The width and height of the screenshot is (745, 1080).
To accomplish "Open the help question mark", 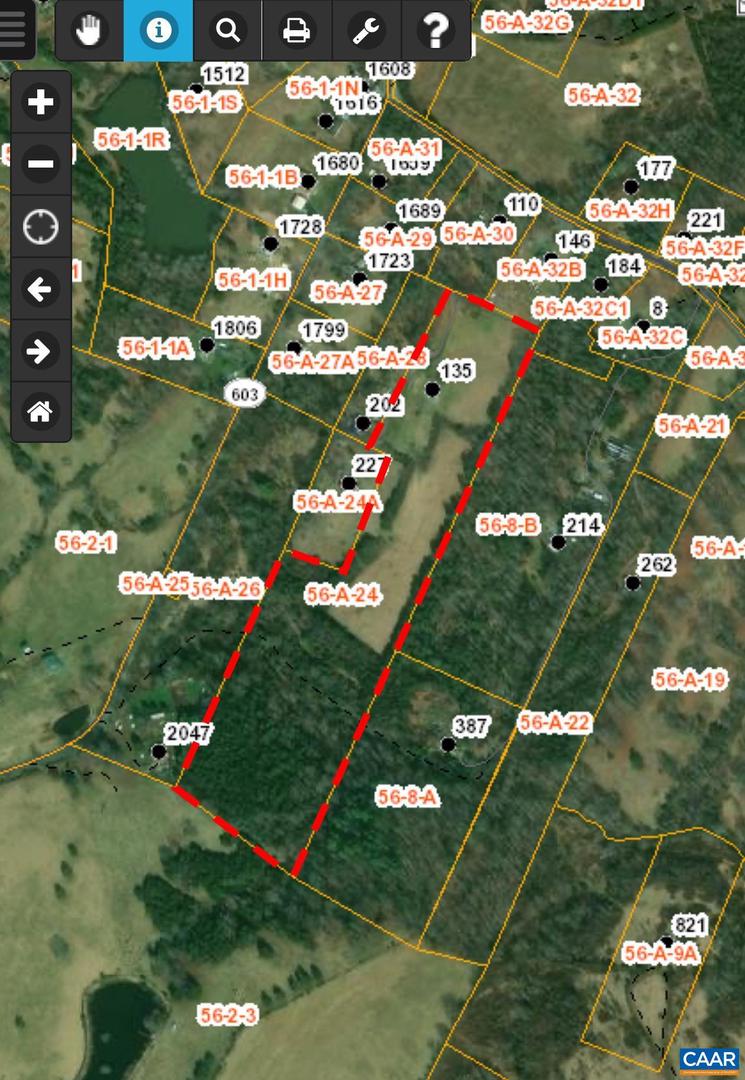I will (x=435, y=31).
